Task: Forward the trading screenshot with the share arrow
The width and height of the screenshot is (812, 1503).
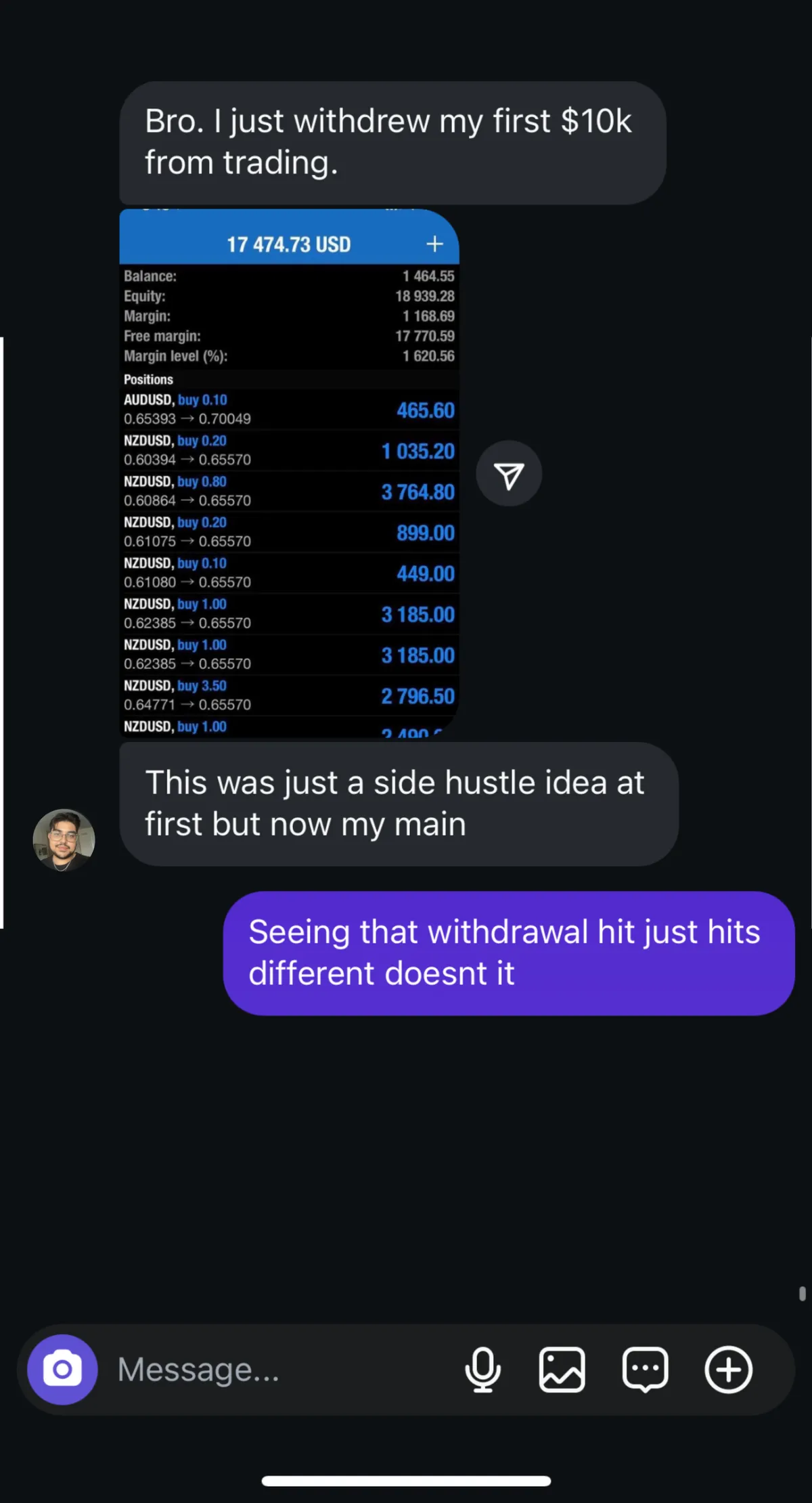Action: click(x=509, y=474)
